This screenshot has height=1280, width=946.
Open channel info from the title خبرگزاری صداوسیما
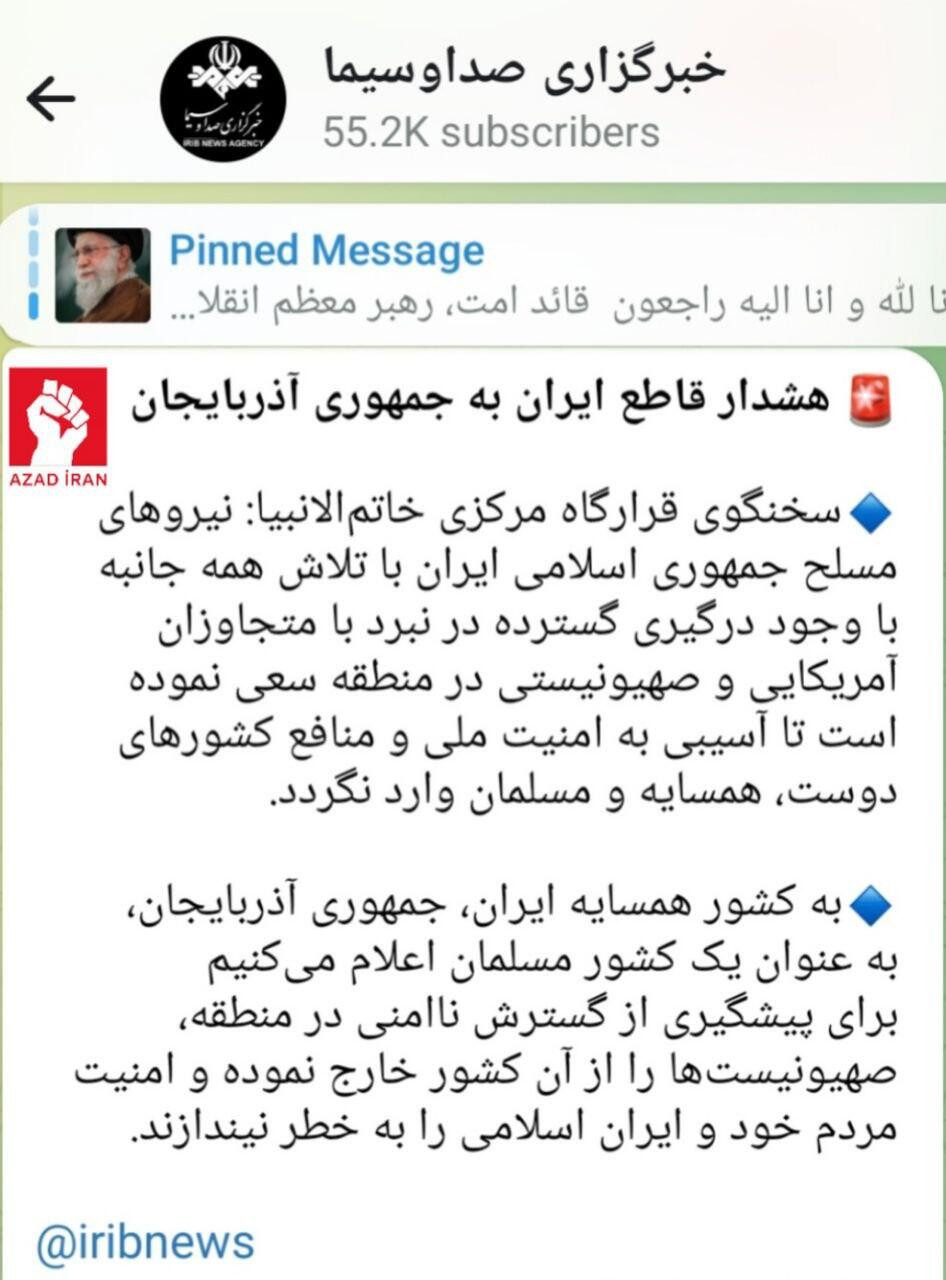pos(523,68)
